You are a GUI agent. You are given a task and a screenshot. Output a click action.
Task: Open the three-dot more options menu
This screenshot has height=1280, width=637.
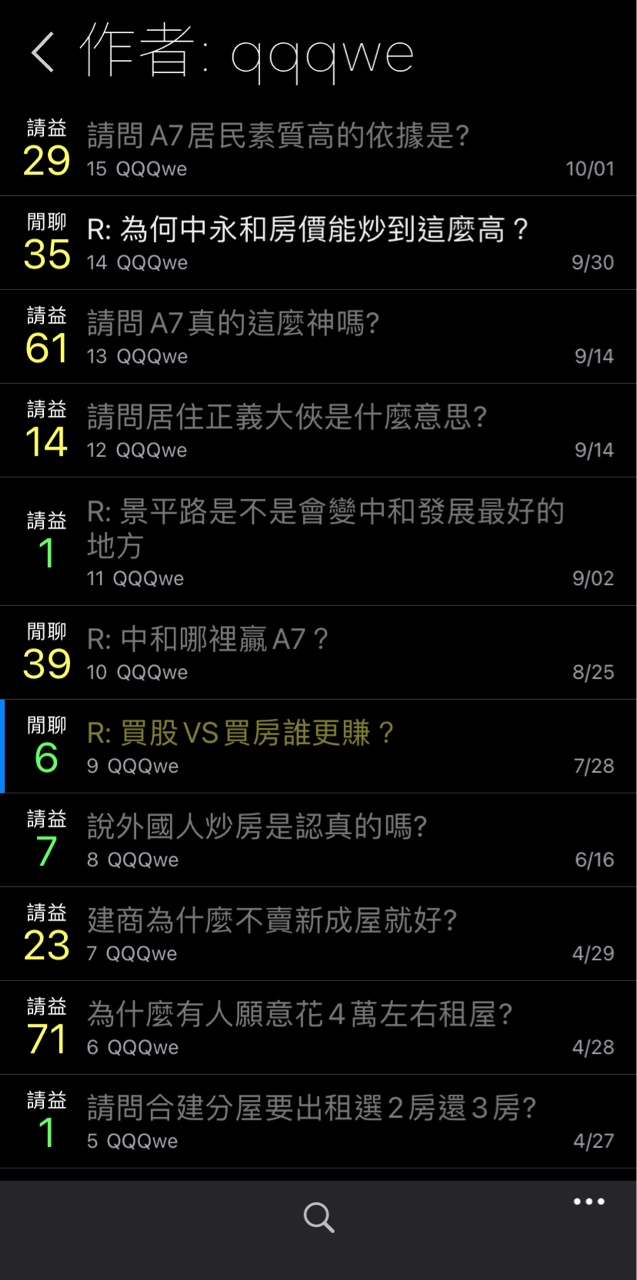tap(588, 1202)
